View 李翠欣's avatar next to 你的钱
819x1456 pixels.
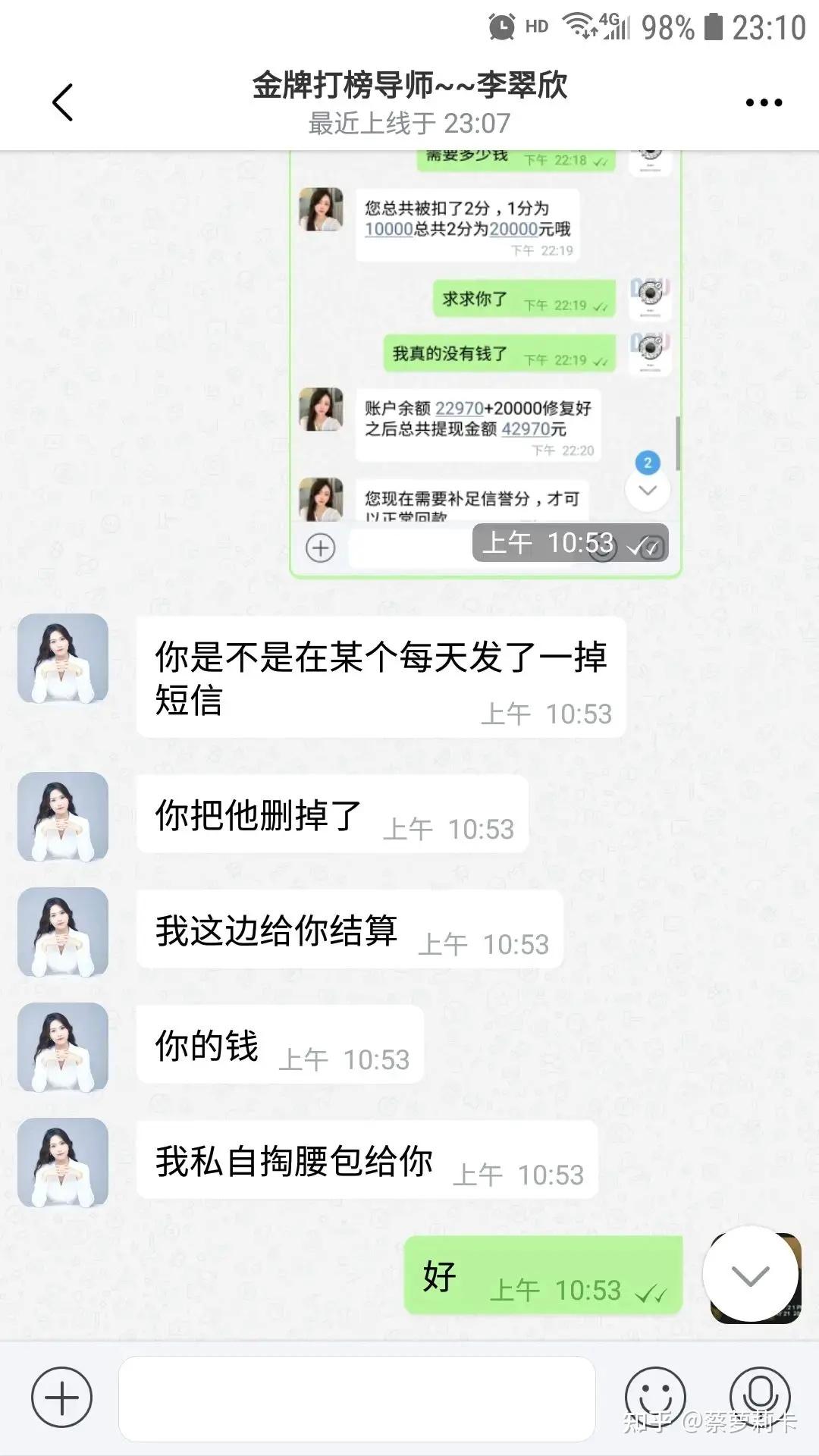point(63,1047)
